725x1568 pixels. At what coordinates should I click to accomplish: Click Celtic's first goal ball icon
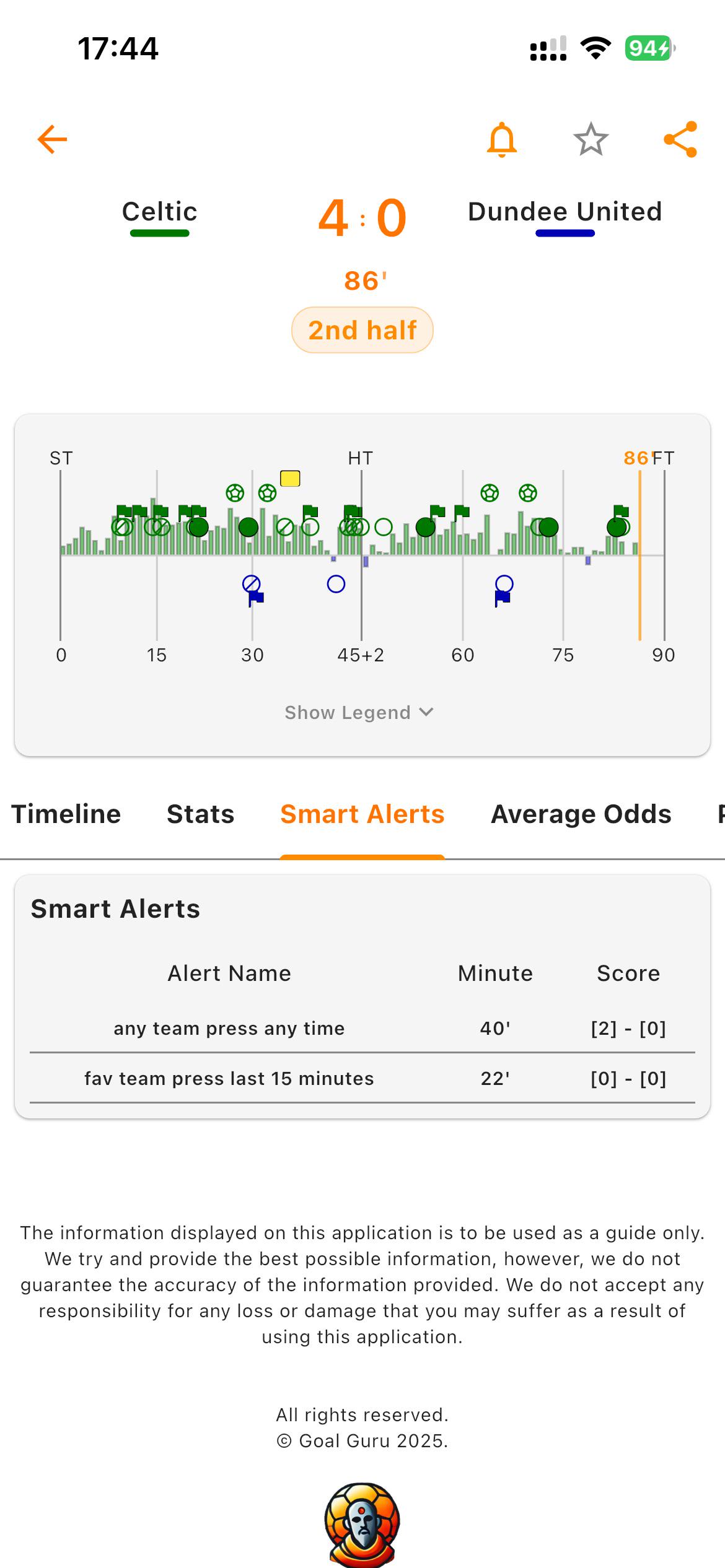tap(235, 492)
